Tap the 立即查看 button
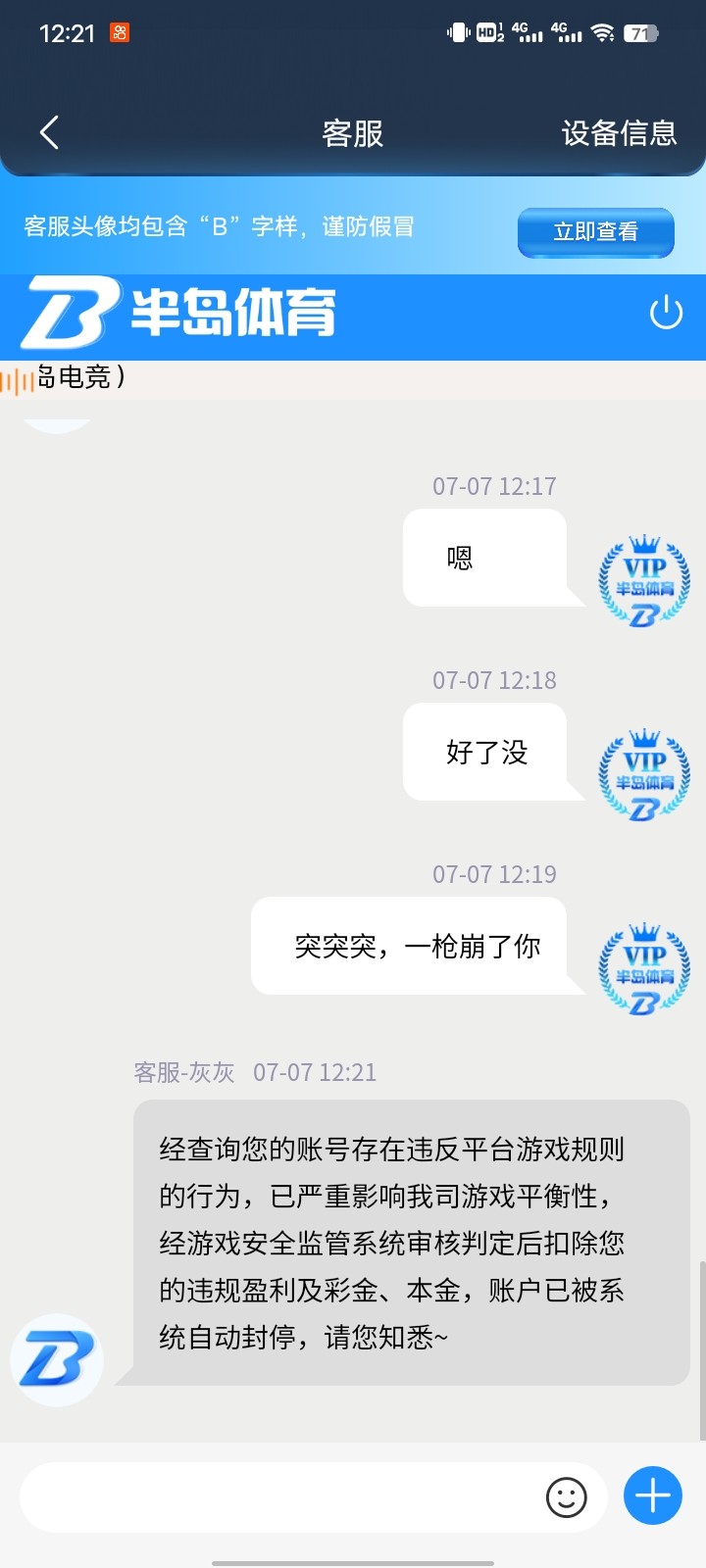Viewport: 706px width, 1568px height. click(595, 232)
